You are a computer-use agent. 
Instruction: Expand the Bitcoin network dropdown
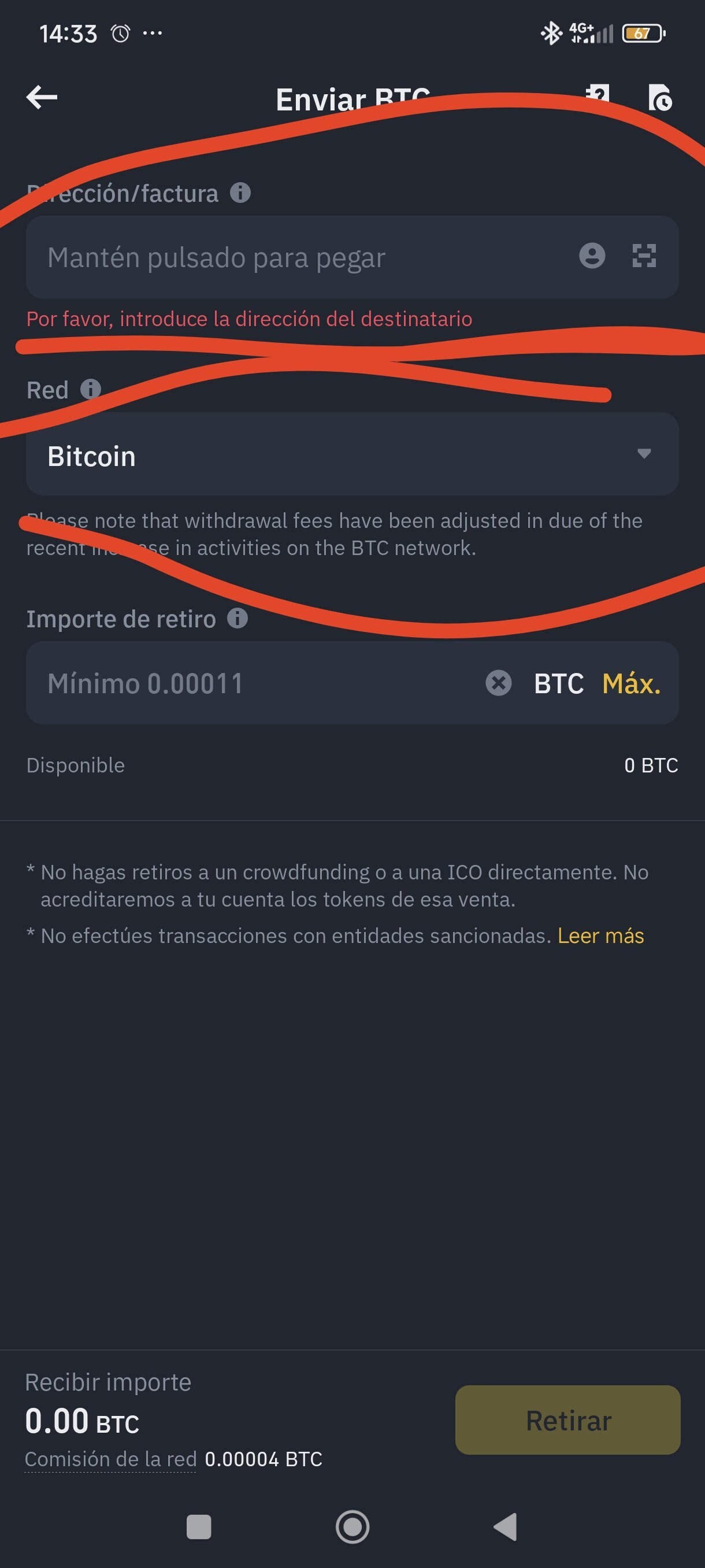(x=352, y=454)
